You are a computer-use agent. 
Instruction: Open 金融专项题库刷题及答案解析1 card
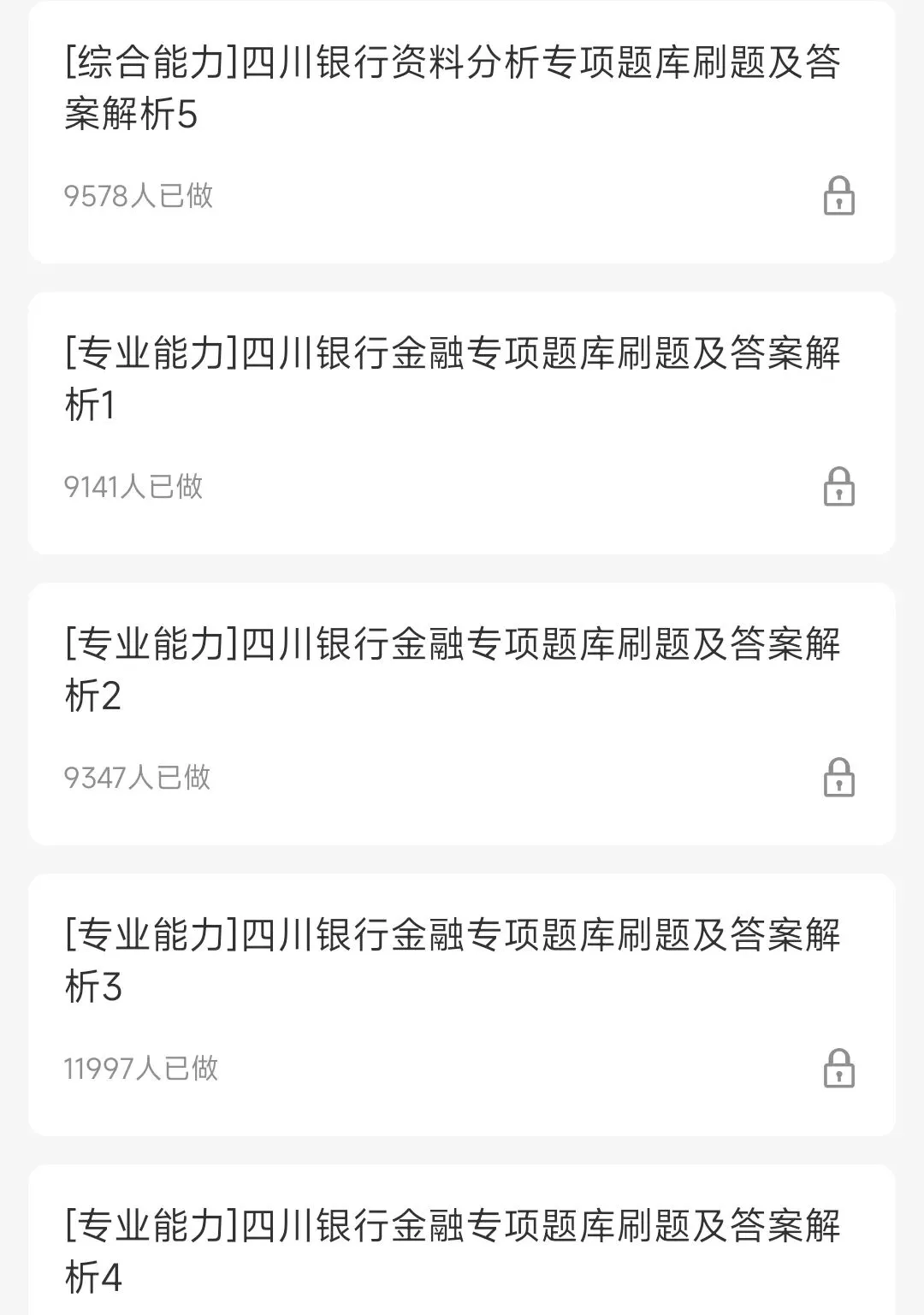[x=453, y=379]
